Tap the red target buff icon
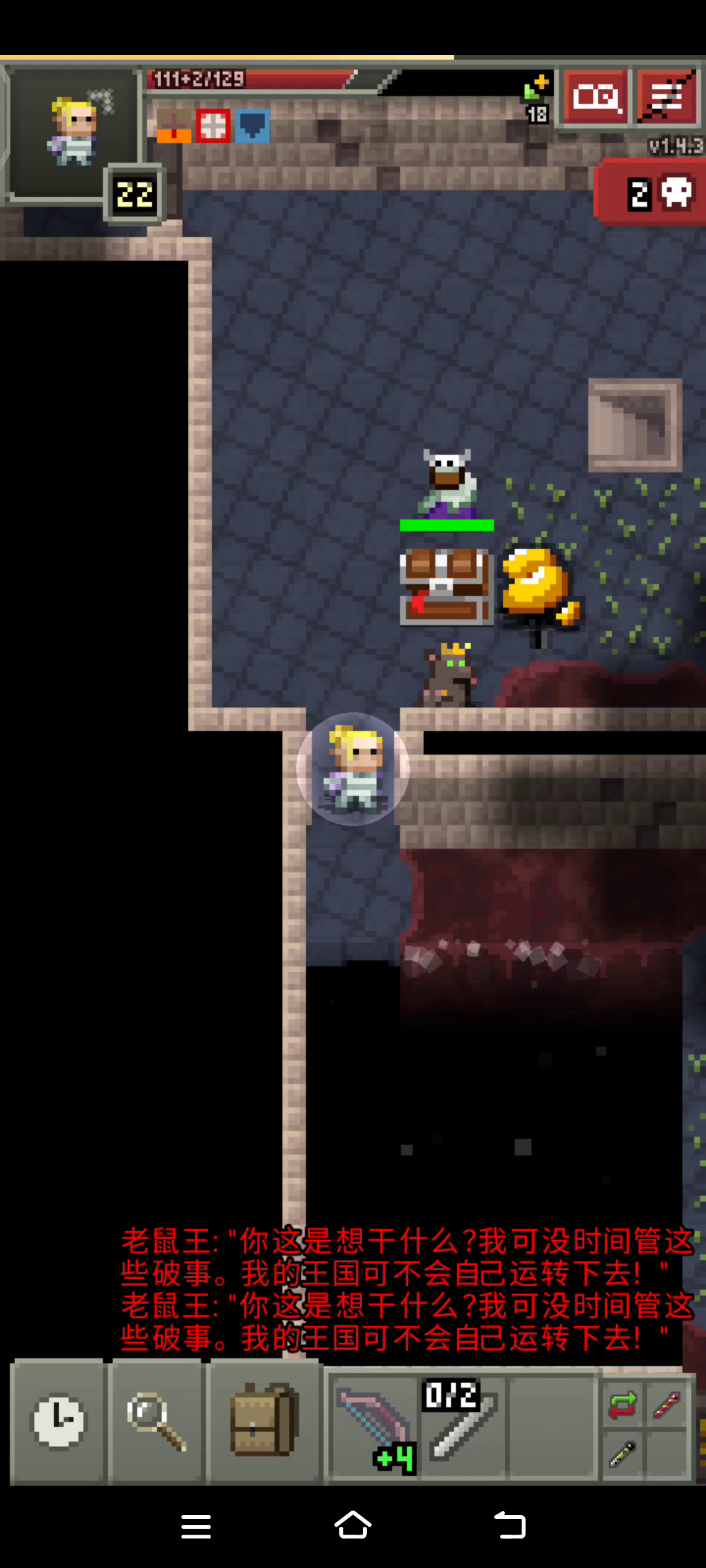706x1568 pixels. [x=213, y=125]
